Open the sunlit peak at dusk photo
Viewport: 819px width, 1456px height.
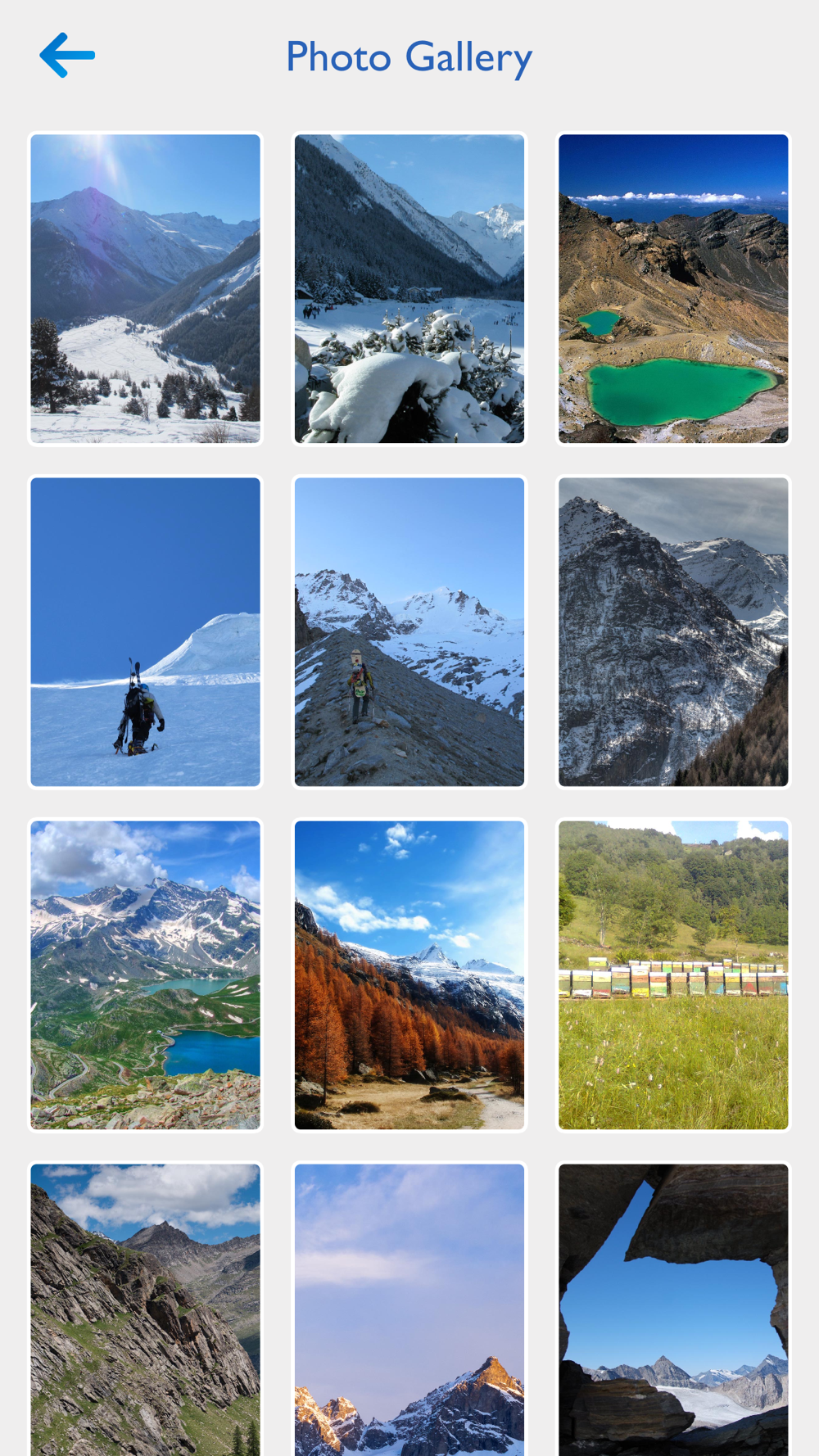[x=409, y=1309]
